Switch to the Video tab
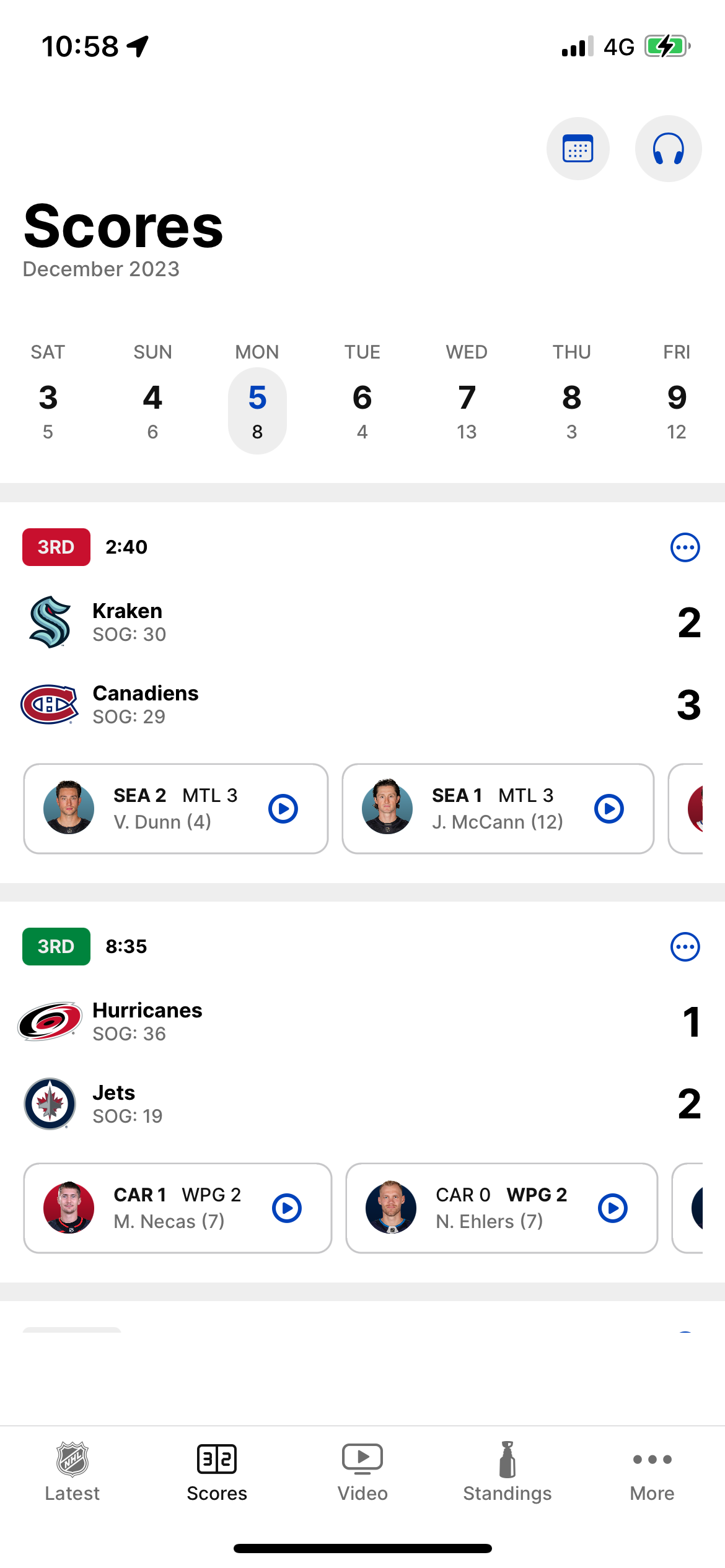The height and width of the screenshot is (1568, 725). pyautogui.click(x=362, y=1473)
